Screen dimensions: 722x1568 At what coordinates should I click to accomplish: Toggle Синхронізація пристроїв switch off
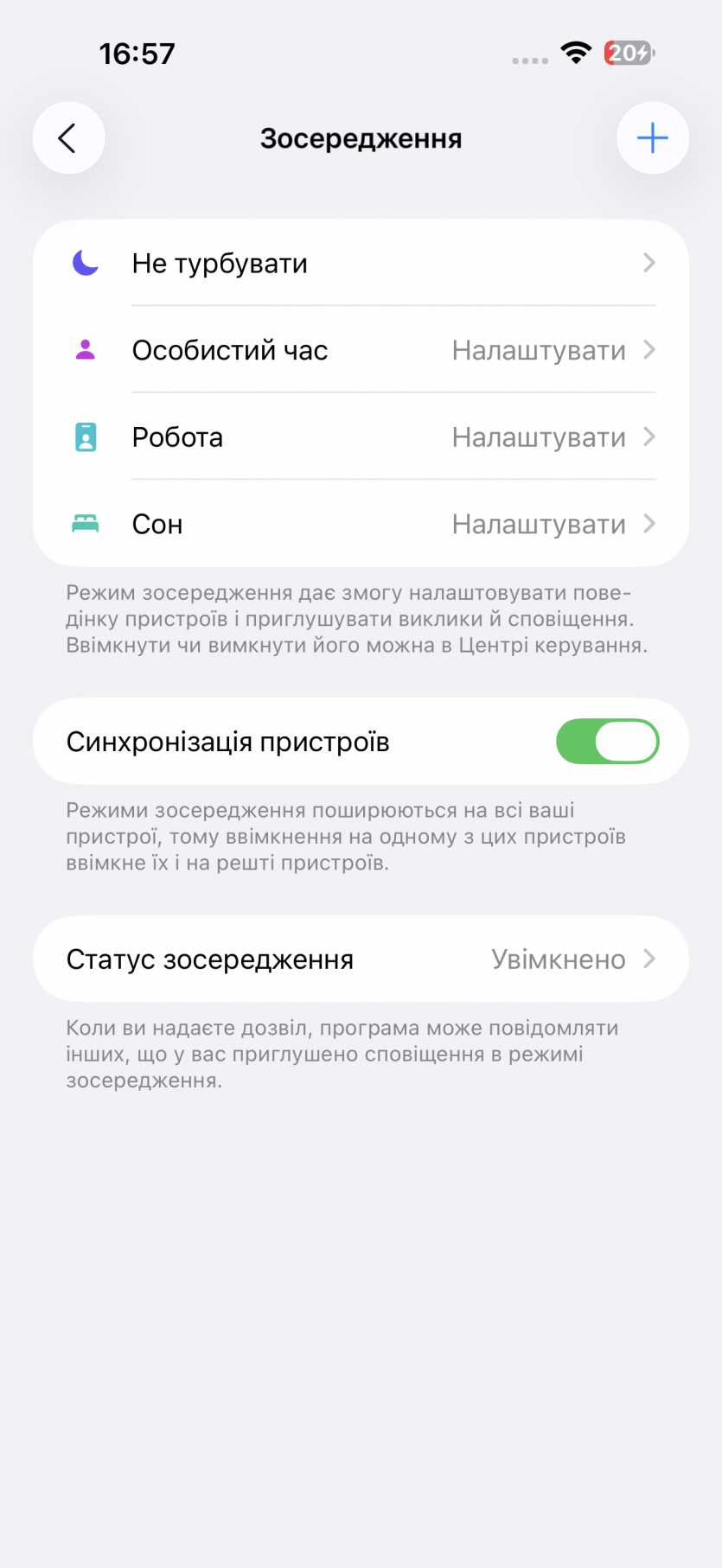tap(607, 742)
